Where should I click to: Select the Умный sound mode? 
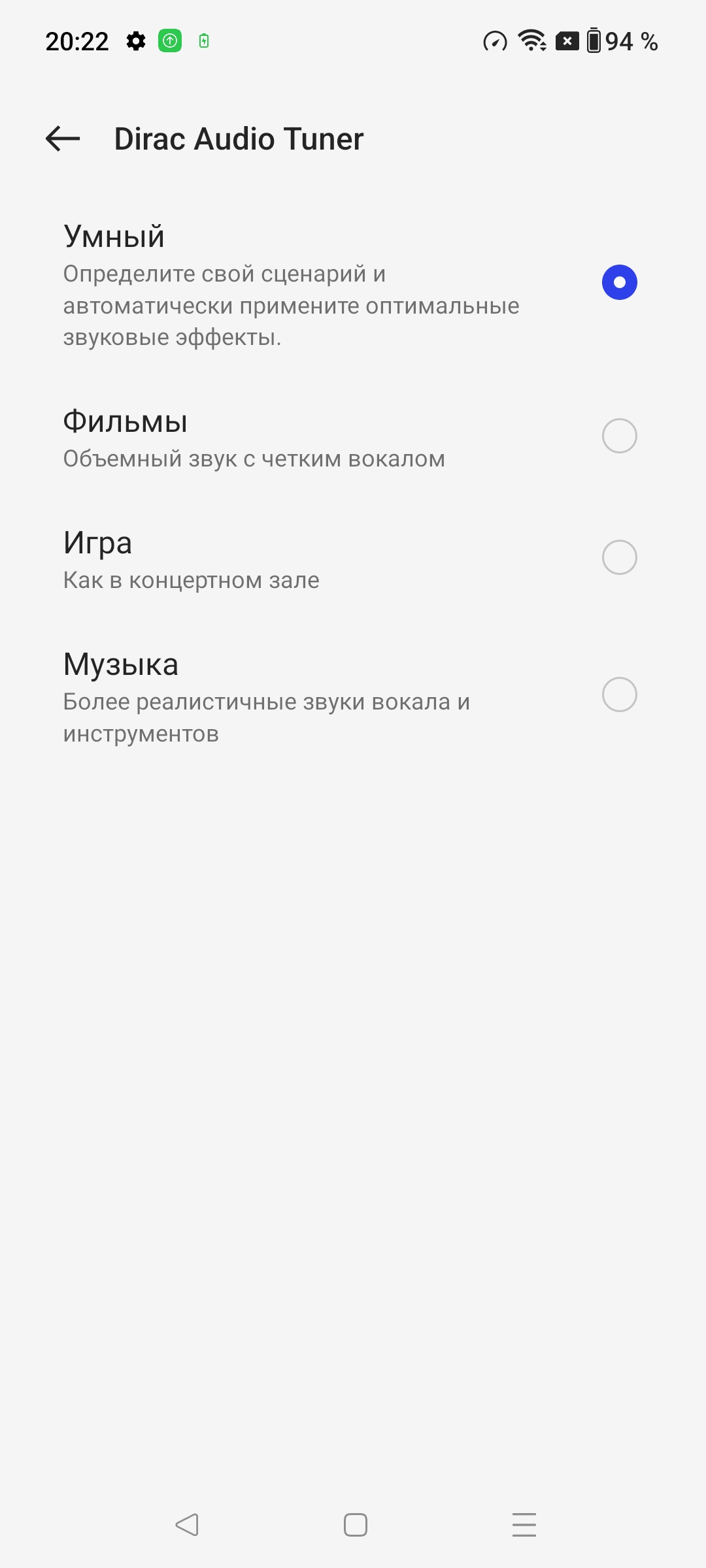(x=619, y=282)
